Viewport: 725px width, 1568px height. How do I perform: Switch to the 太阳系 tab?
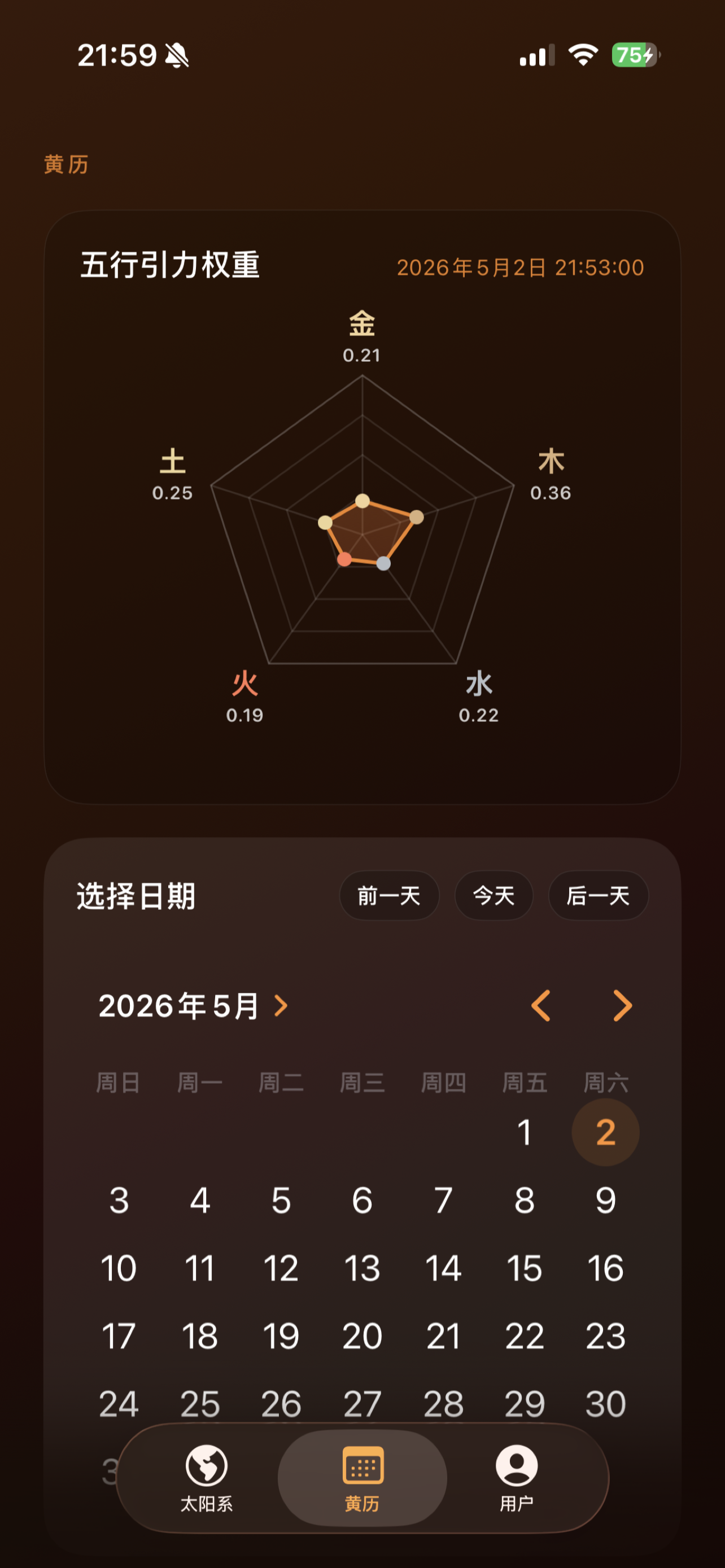click(x=206, y=1478)
